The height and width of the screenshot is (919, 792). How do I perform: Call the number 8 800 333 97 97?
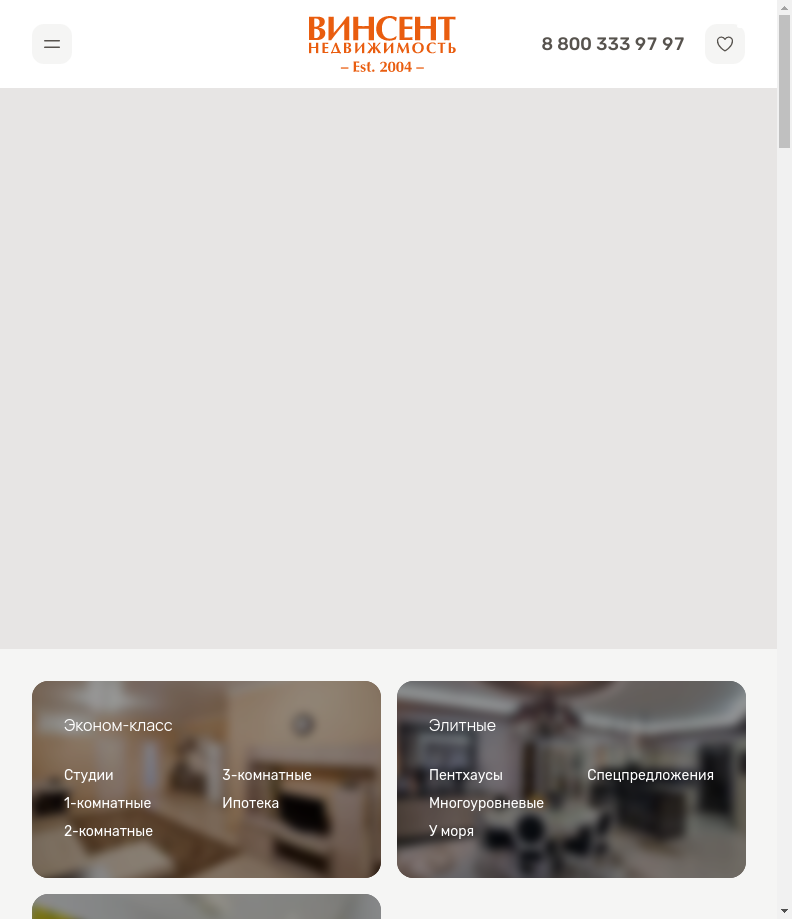tap(612, 44)
